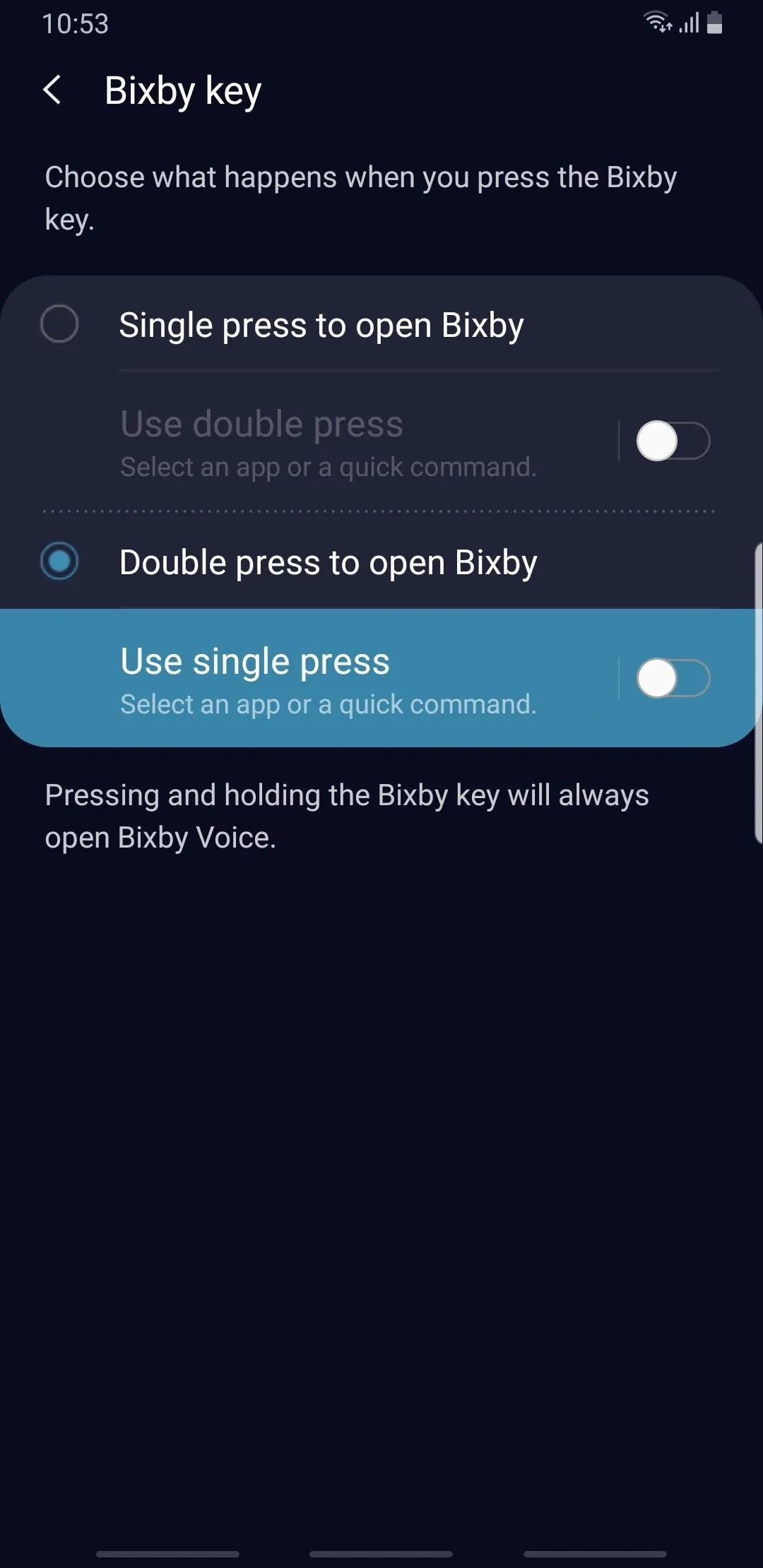
Task: Select Single press to open Bixby
Action: click(381, 325)
